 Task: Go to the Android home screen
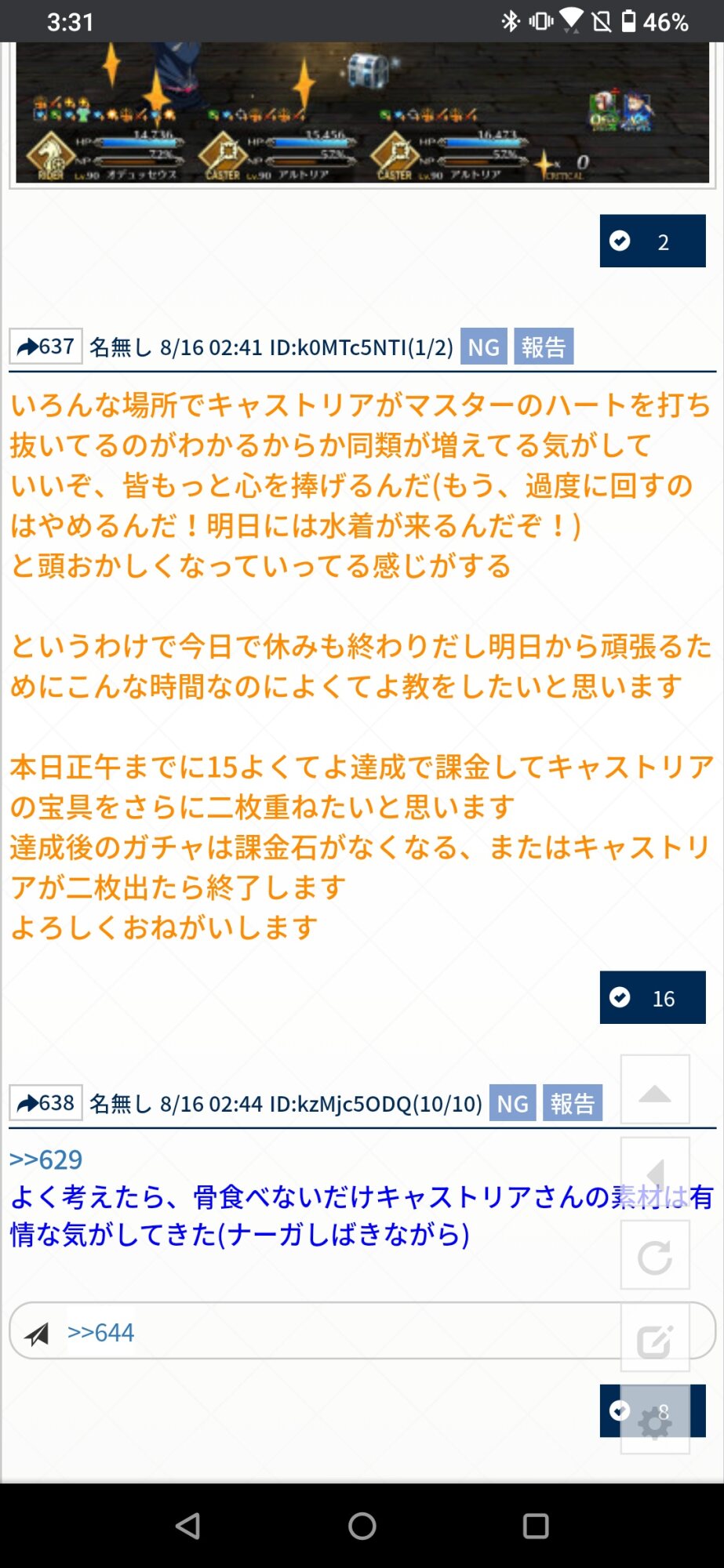(362, 1526)
